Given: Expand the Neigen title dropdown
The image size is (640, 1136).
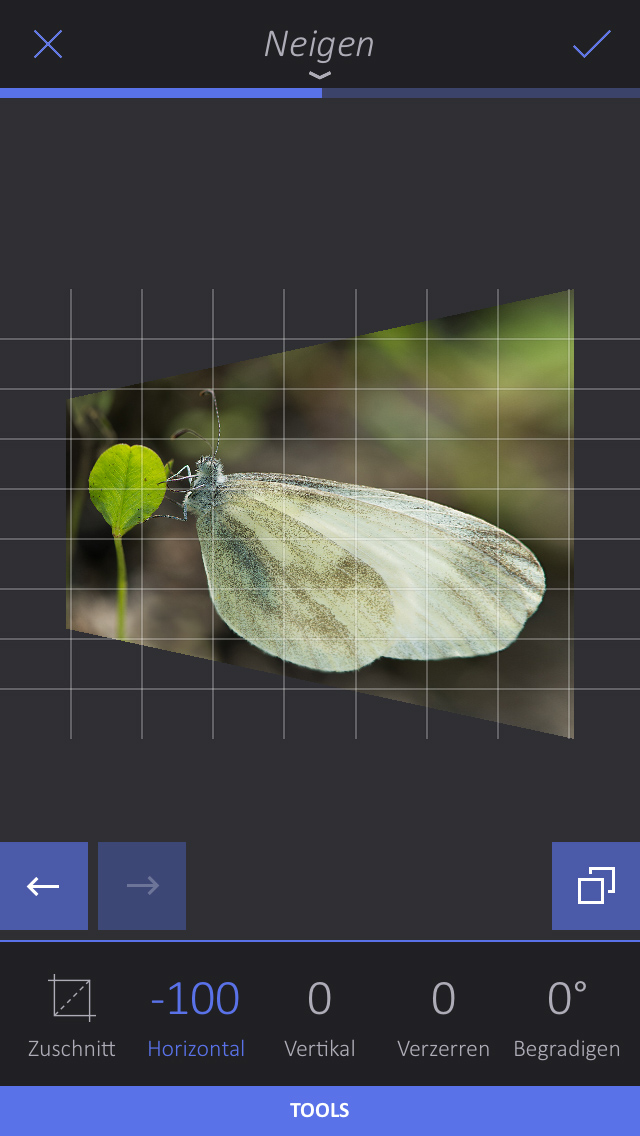Looking at the screenshot, I should 319,54.
